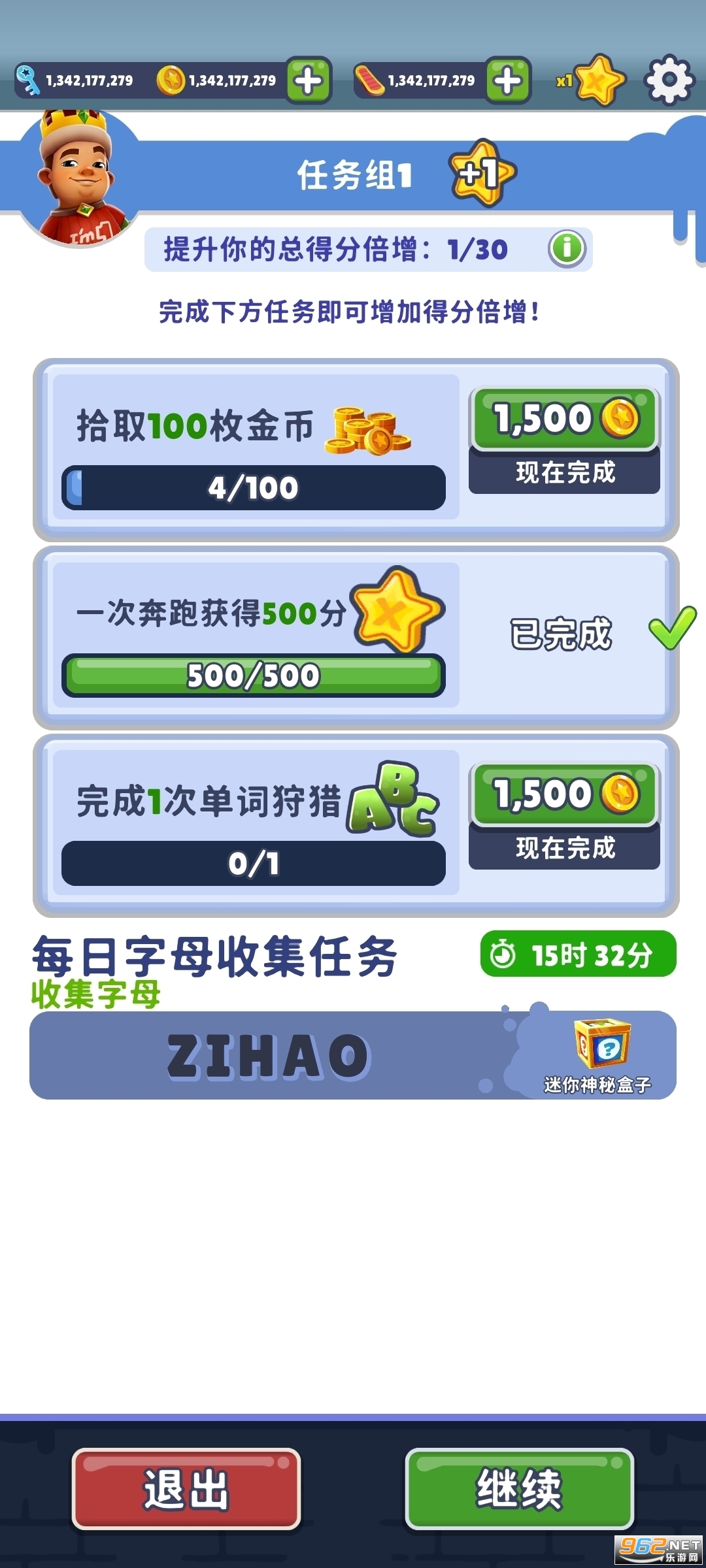The image size is (706, 1568).
Task: Open the 迷你神秘盒子 reward
Action: tap(600, 1053)
